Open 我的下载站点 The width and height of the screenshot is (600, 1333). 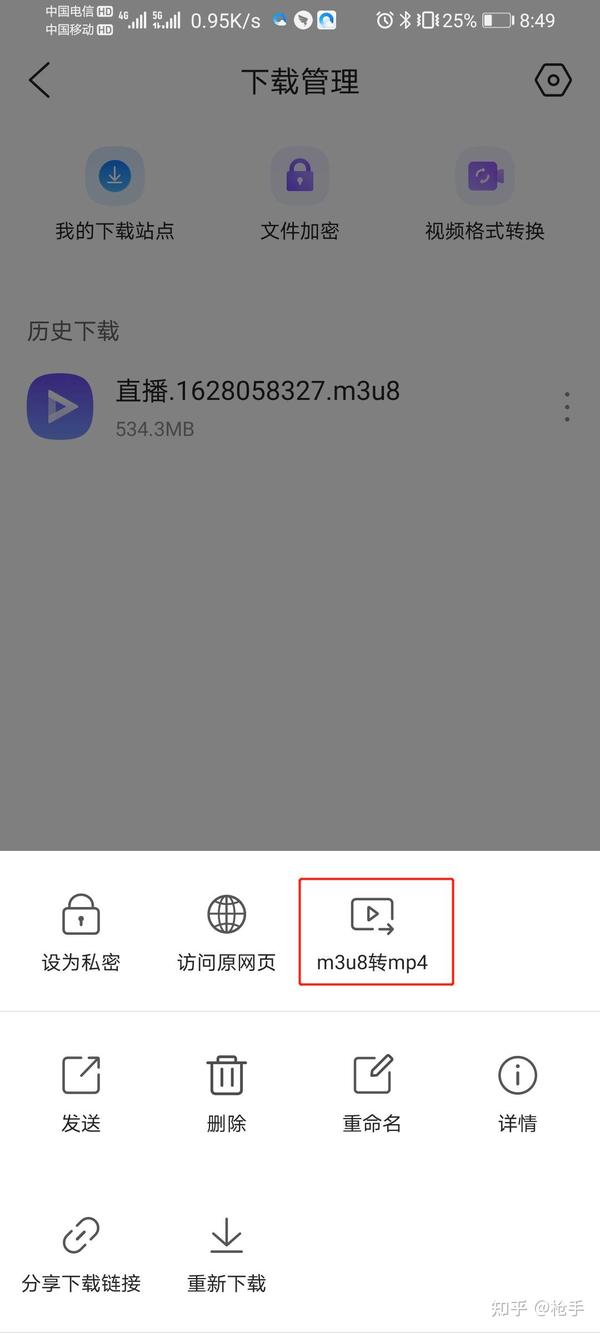coord(115,194)
